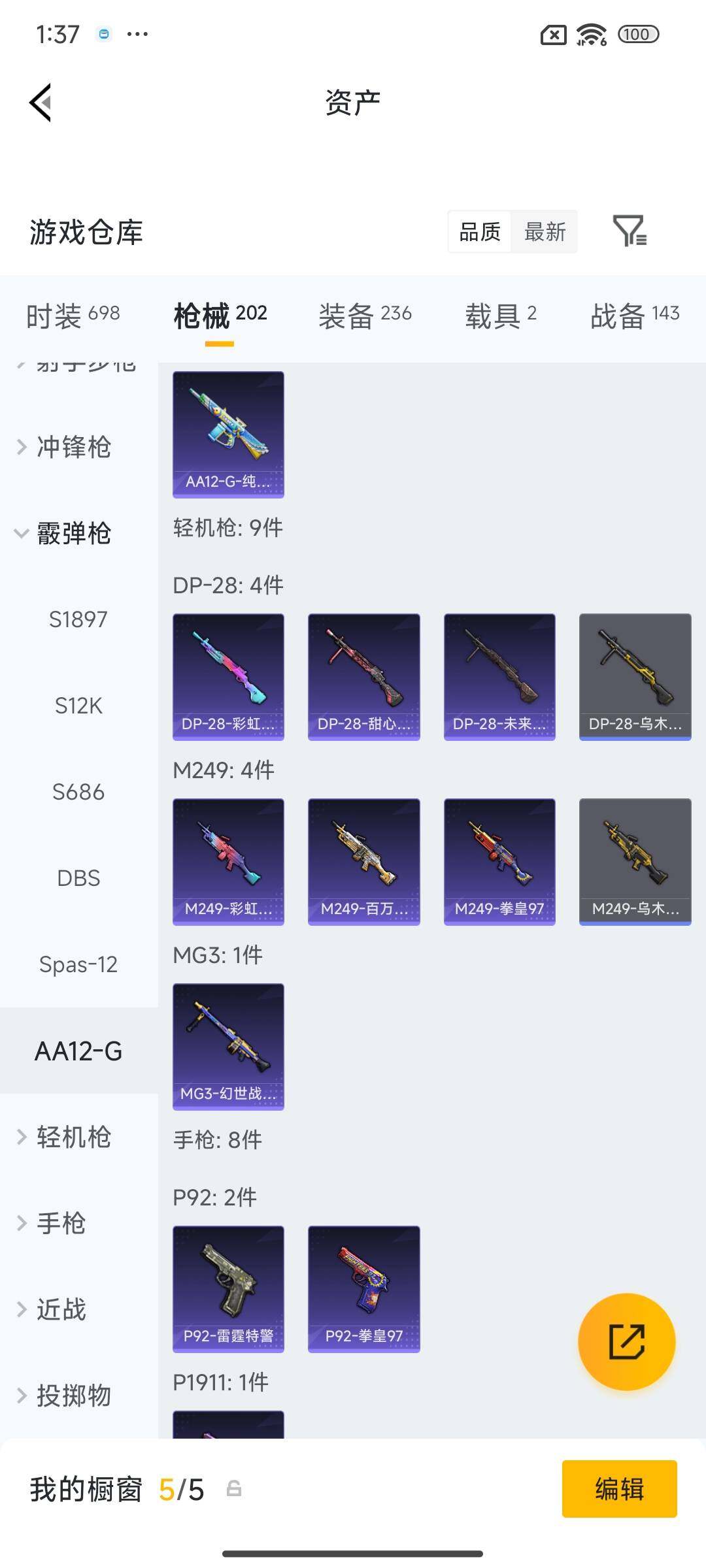Open the DP-28-甜心 skin tile
The width and height of the screenshot is (706, 1568).
pos(363,676)
